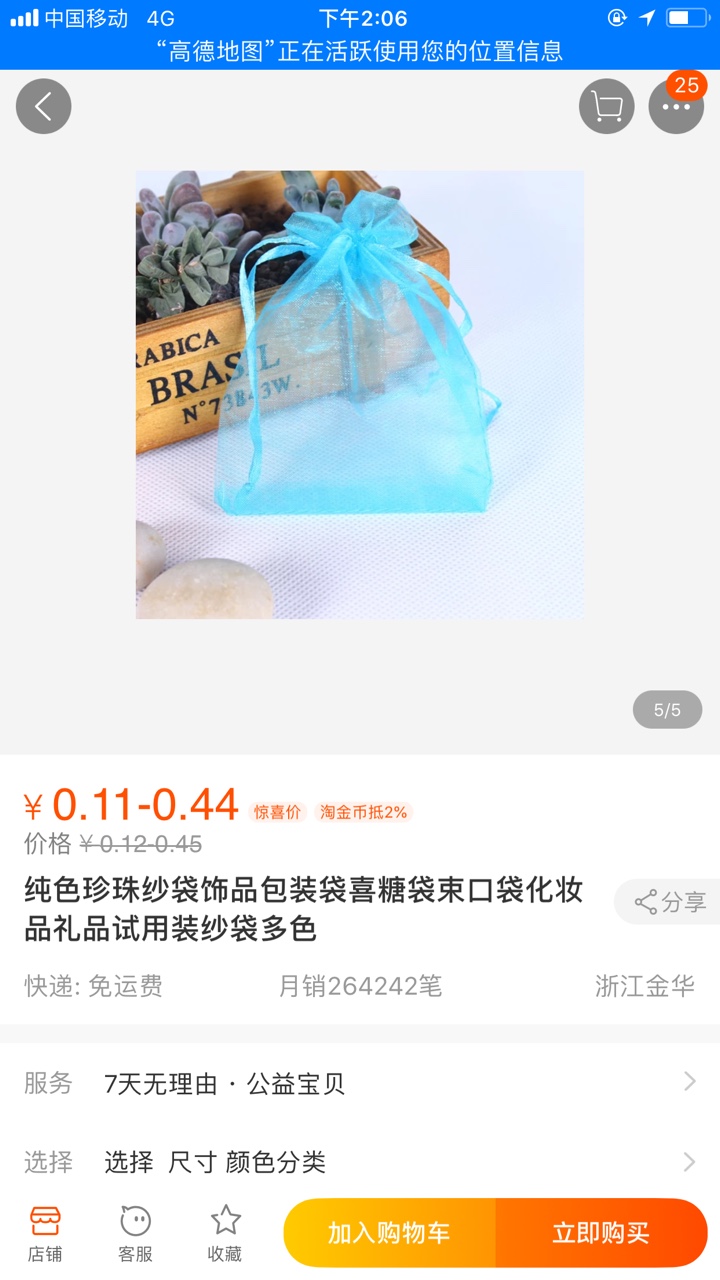The width and height of the screenshot is (720, 1280).
Task: Open 选择 尺寸 颜色分类 options
Action: 360,1162
